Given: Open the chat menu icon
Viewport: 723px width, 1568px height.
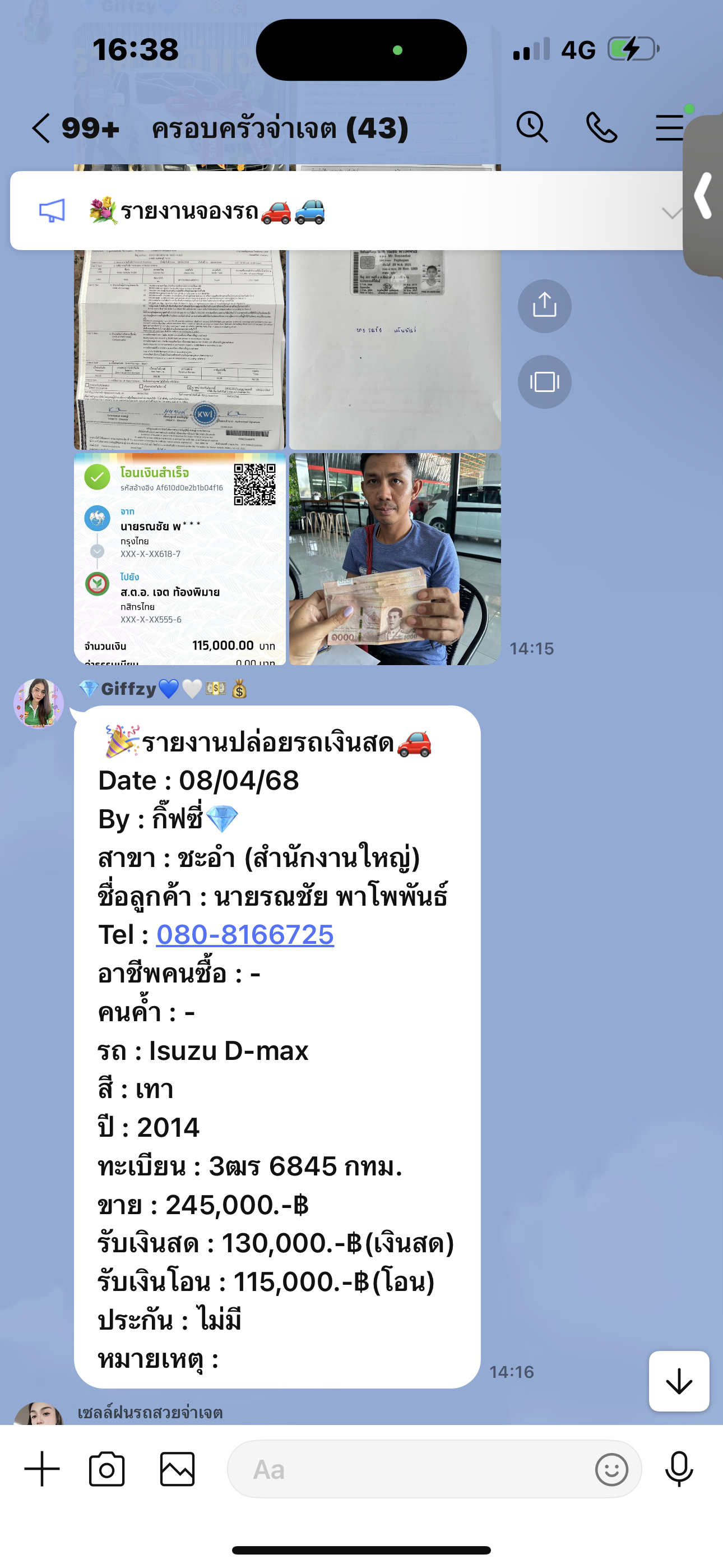Looking at the screenshot, I should (669, 128).
